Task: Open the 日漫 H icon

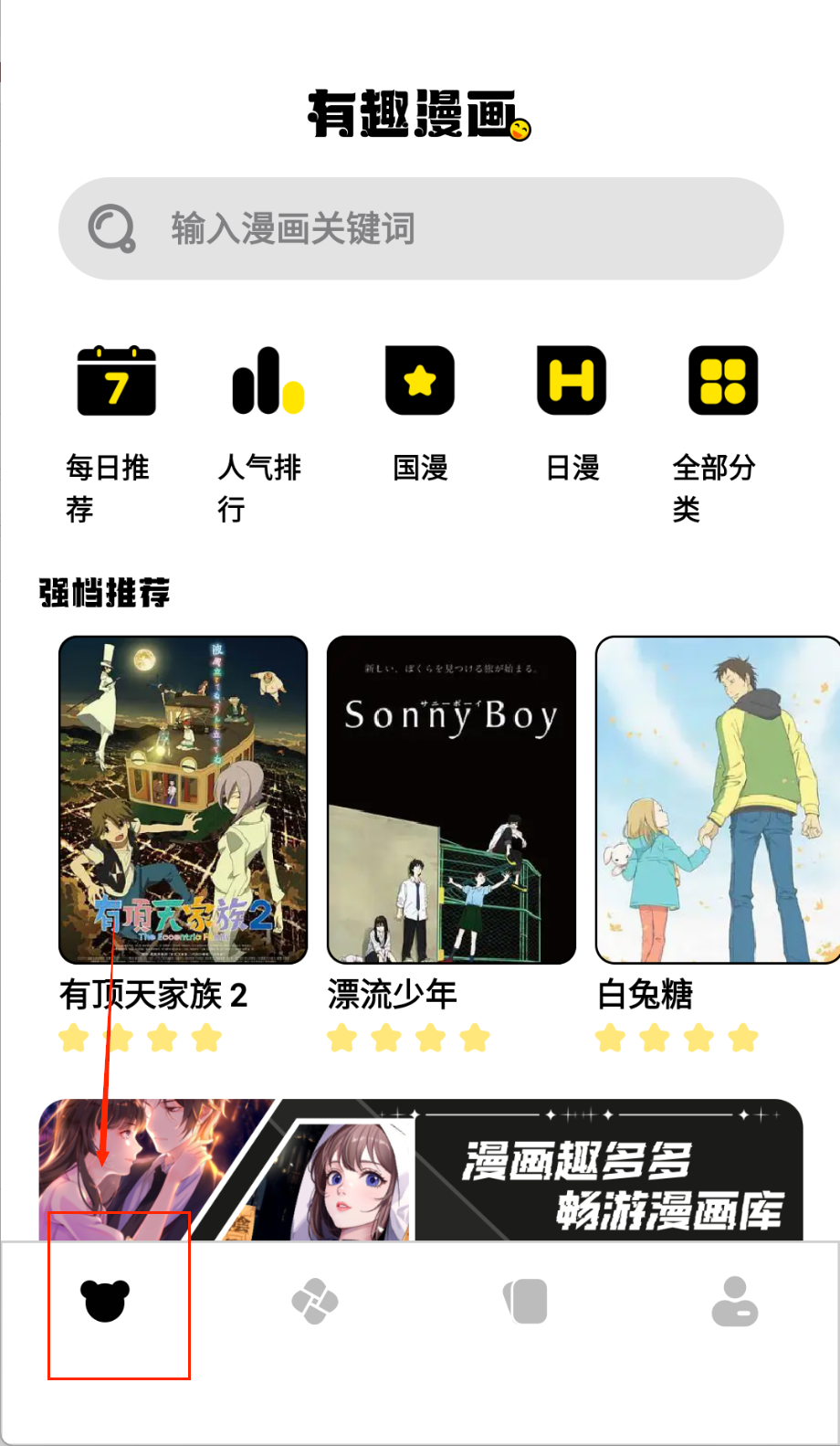Action: (x=571, y=381)
